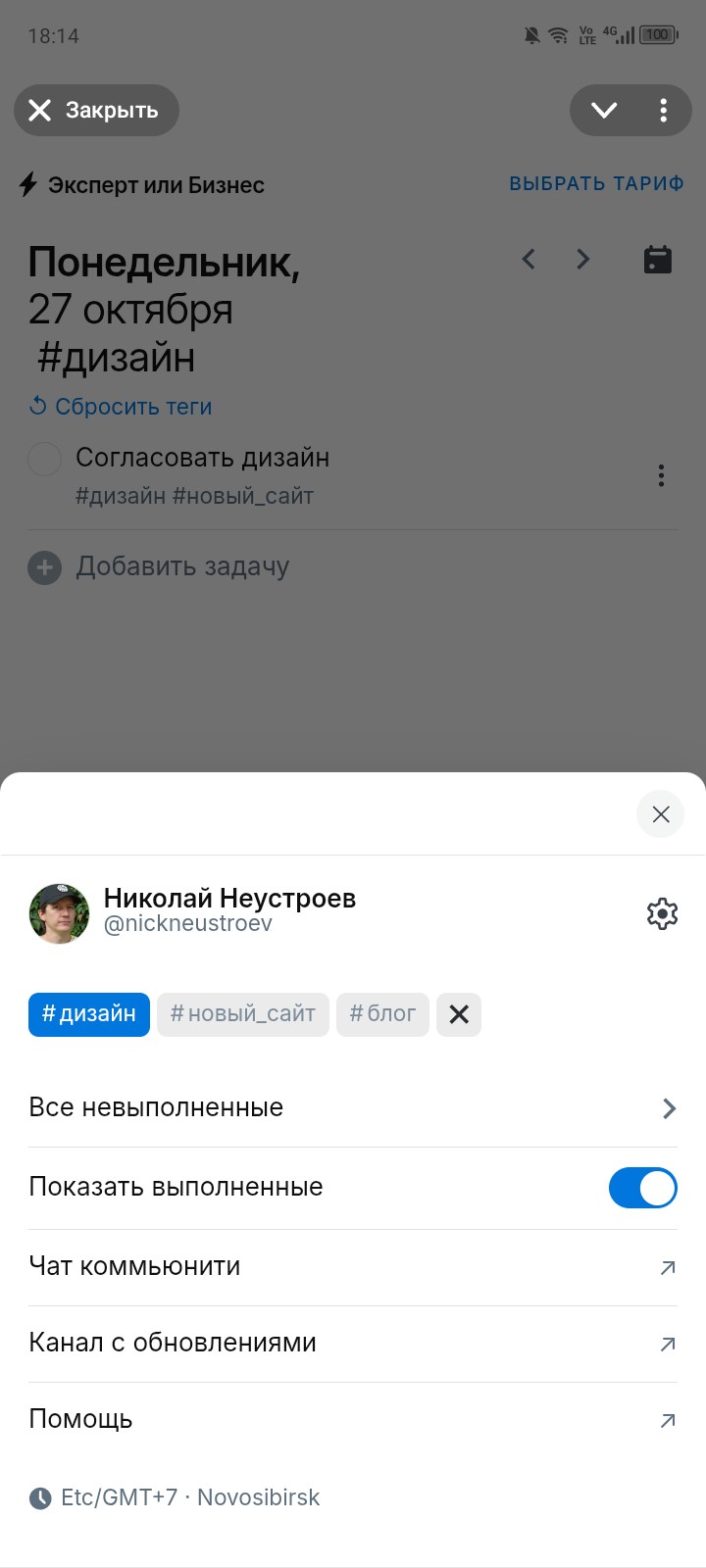706x1568 pixels.
Task: Tap Николай Неустроев's profile avatar
Action: tap(59, 913)
